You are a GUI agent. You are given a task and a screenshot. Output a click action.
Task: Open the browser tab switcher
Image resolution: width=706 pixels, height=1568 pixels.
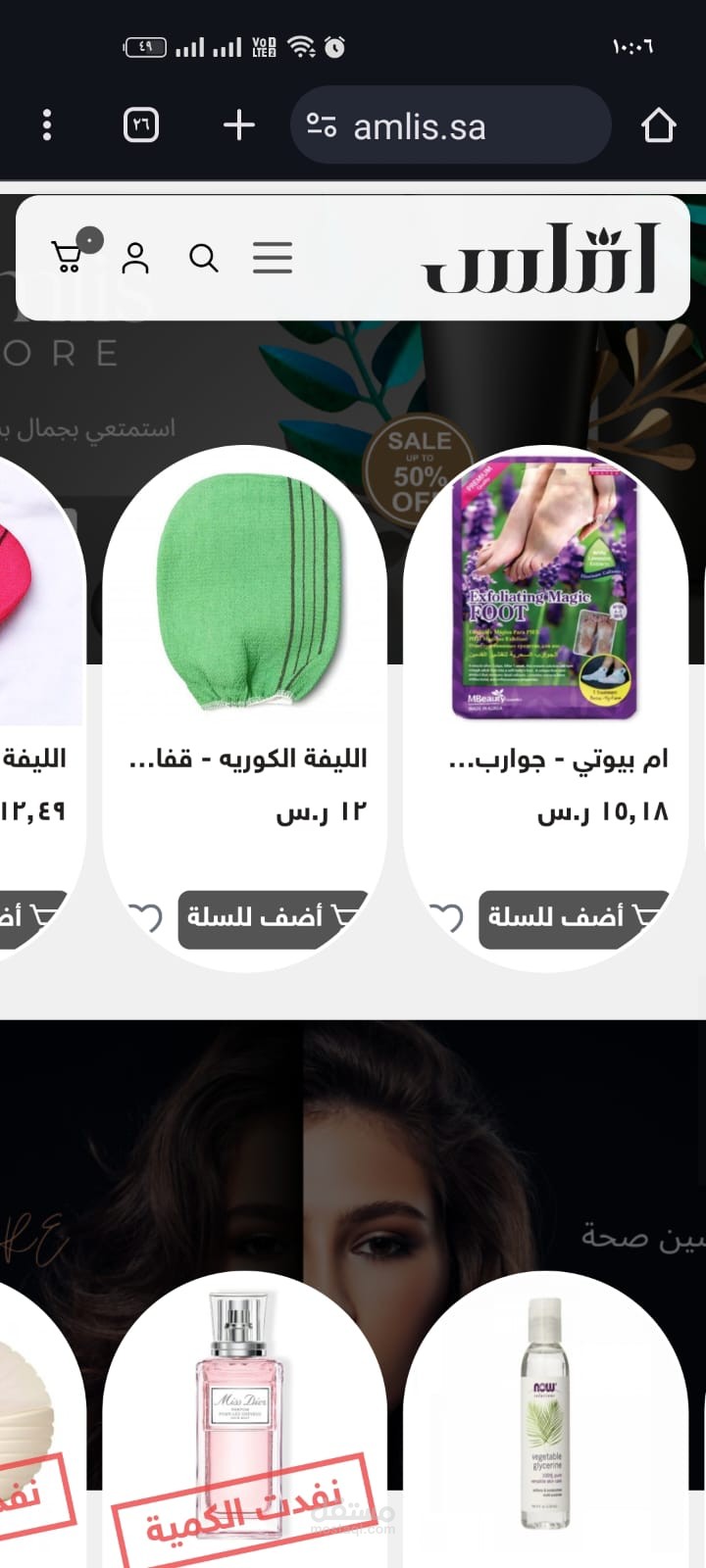141,125
